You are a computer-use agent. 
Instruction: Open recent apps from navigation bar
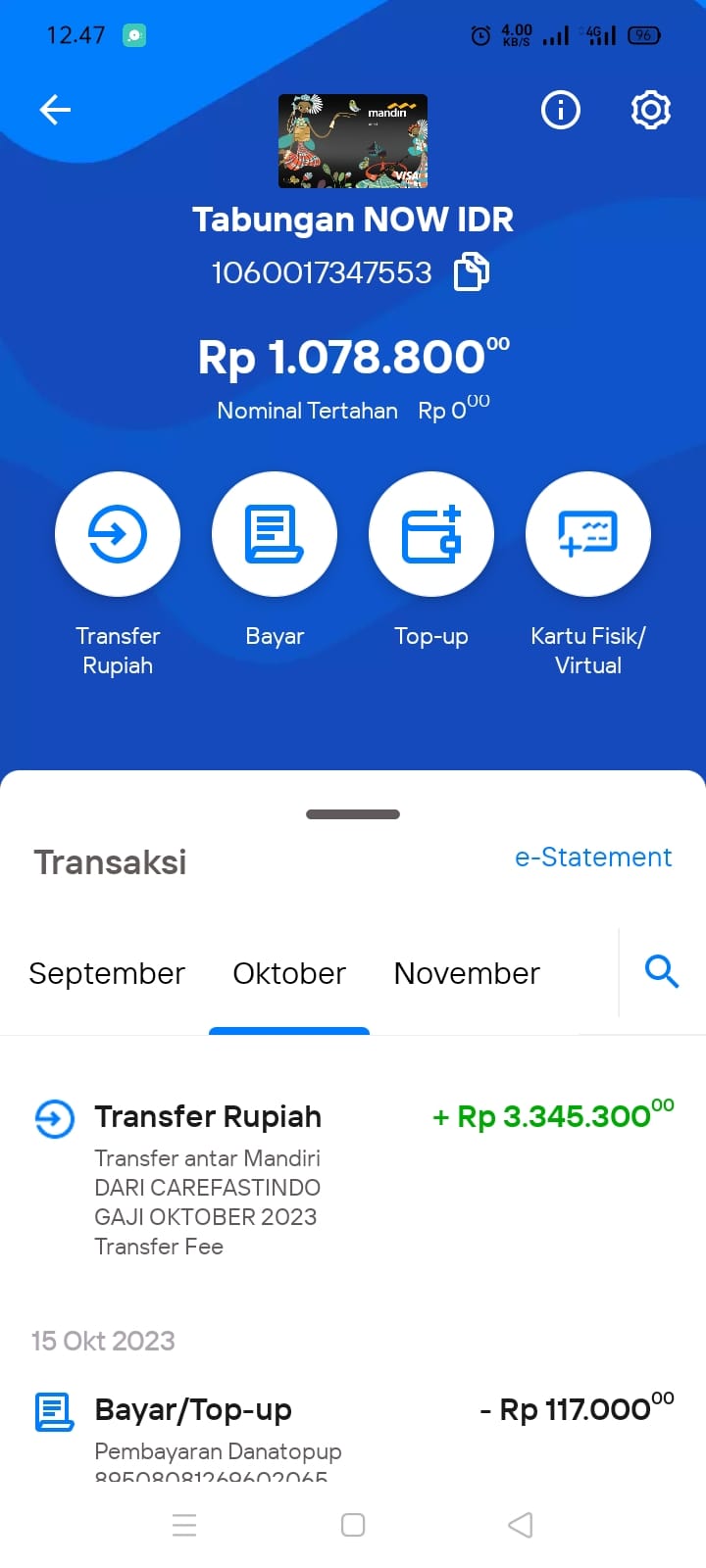pyautogui.click(x=184, y=1525)
